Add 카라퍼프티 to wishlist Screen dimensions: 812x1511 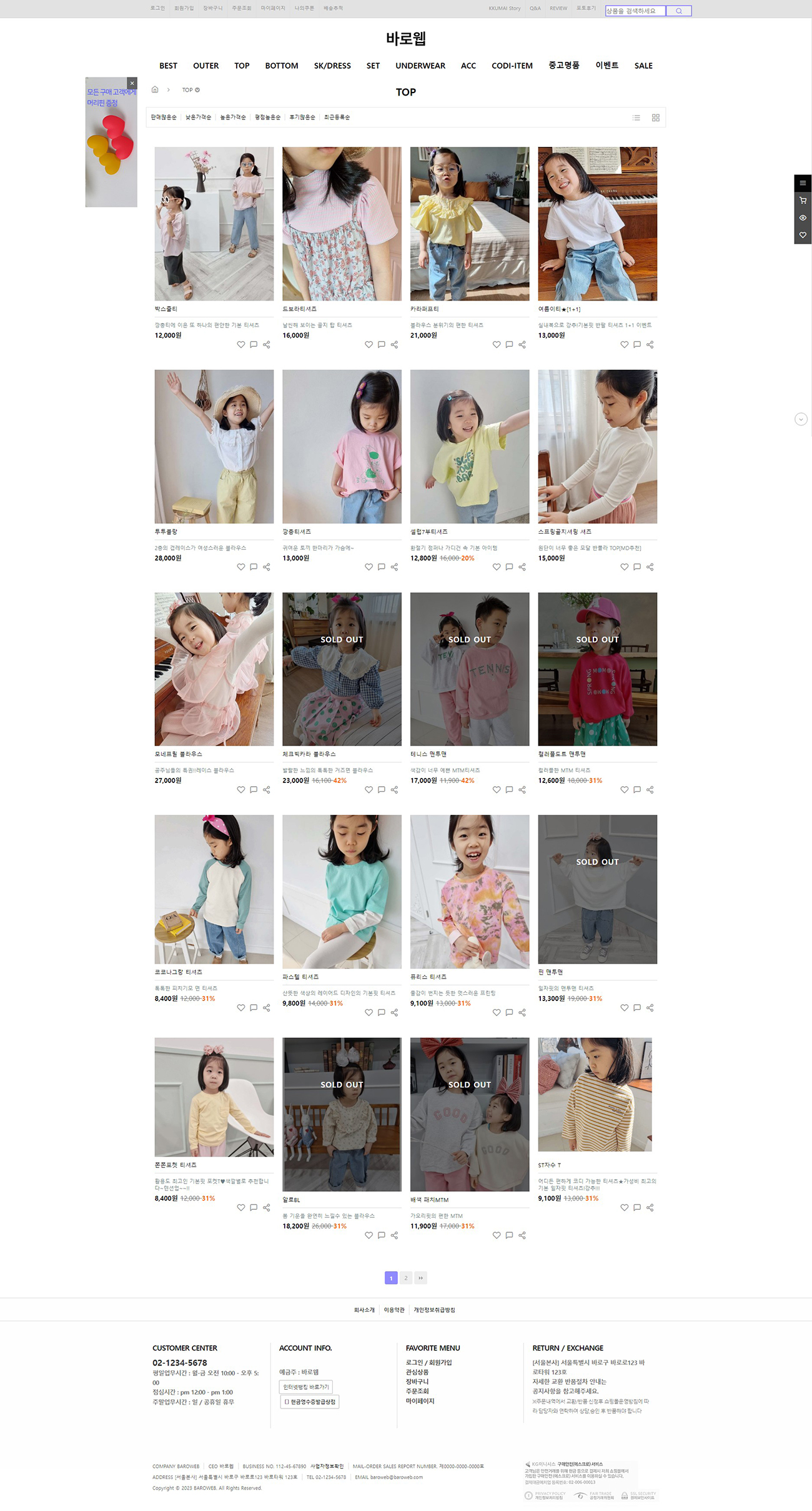(496, 344)
